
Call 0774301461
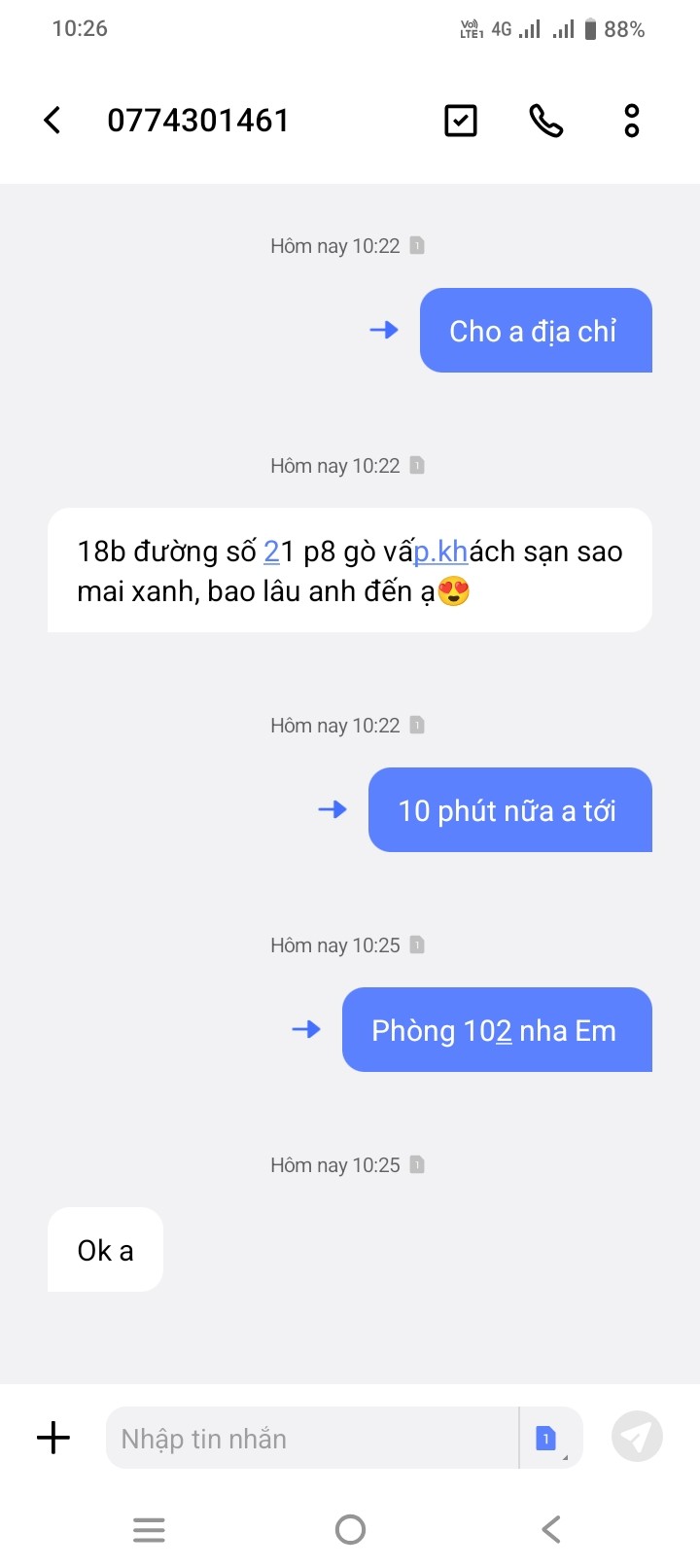545,121
